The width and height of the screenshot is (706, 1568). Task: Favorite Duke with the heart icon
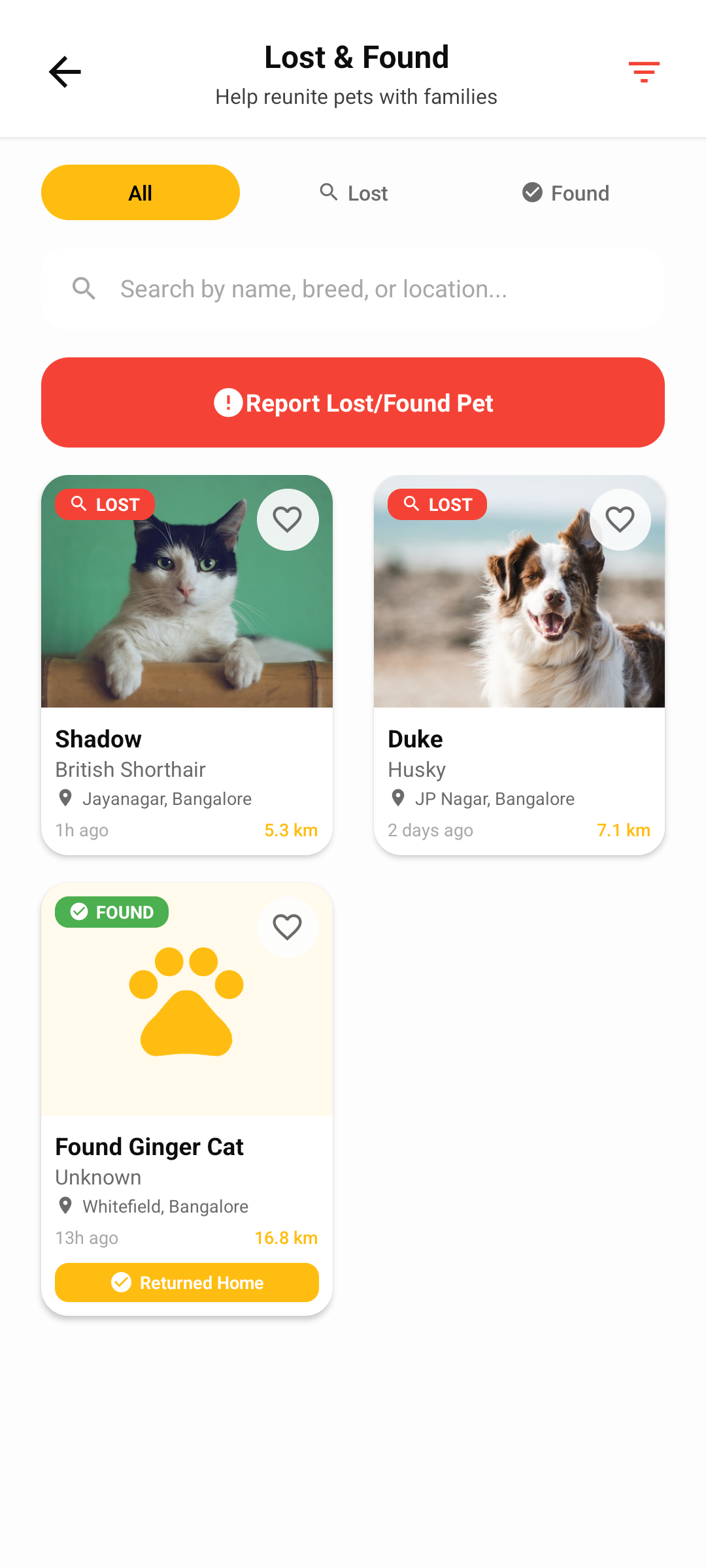pos(620,520)
